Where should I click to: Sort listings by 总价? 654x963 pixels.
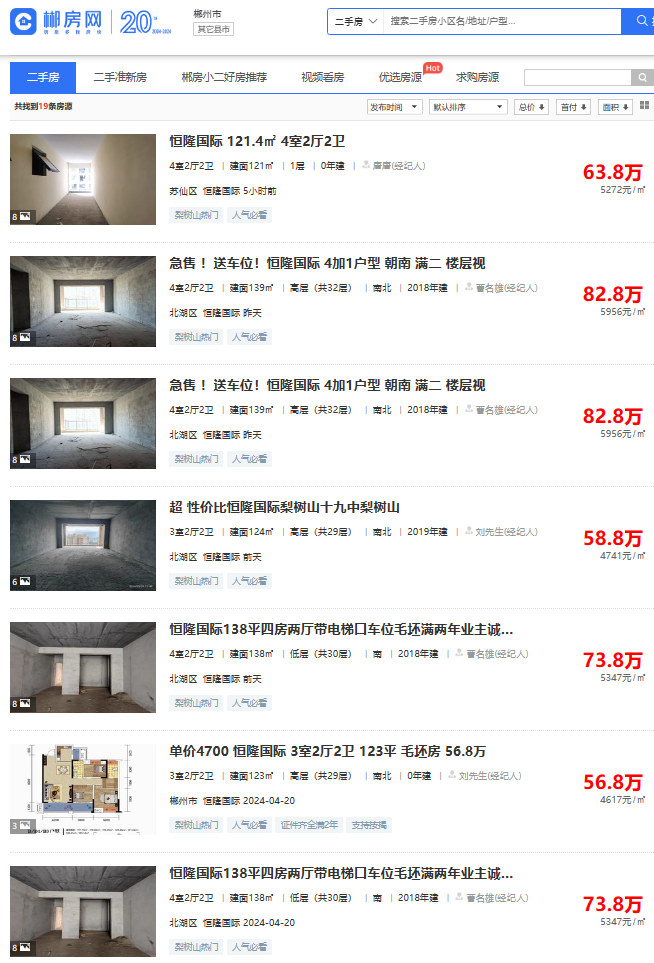530,107
